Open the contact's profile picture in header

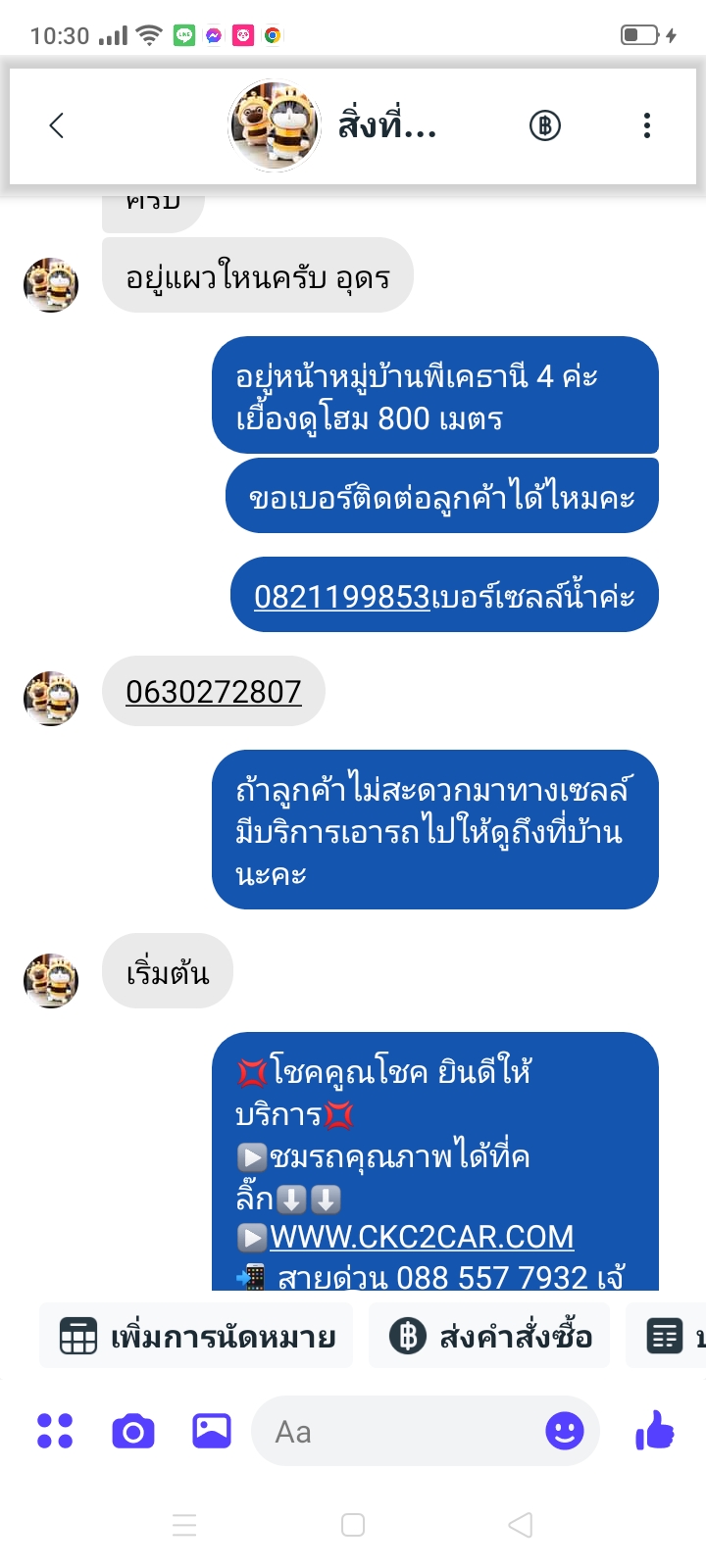click(x=275, y=125)
